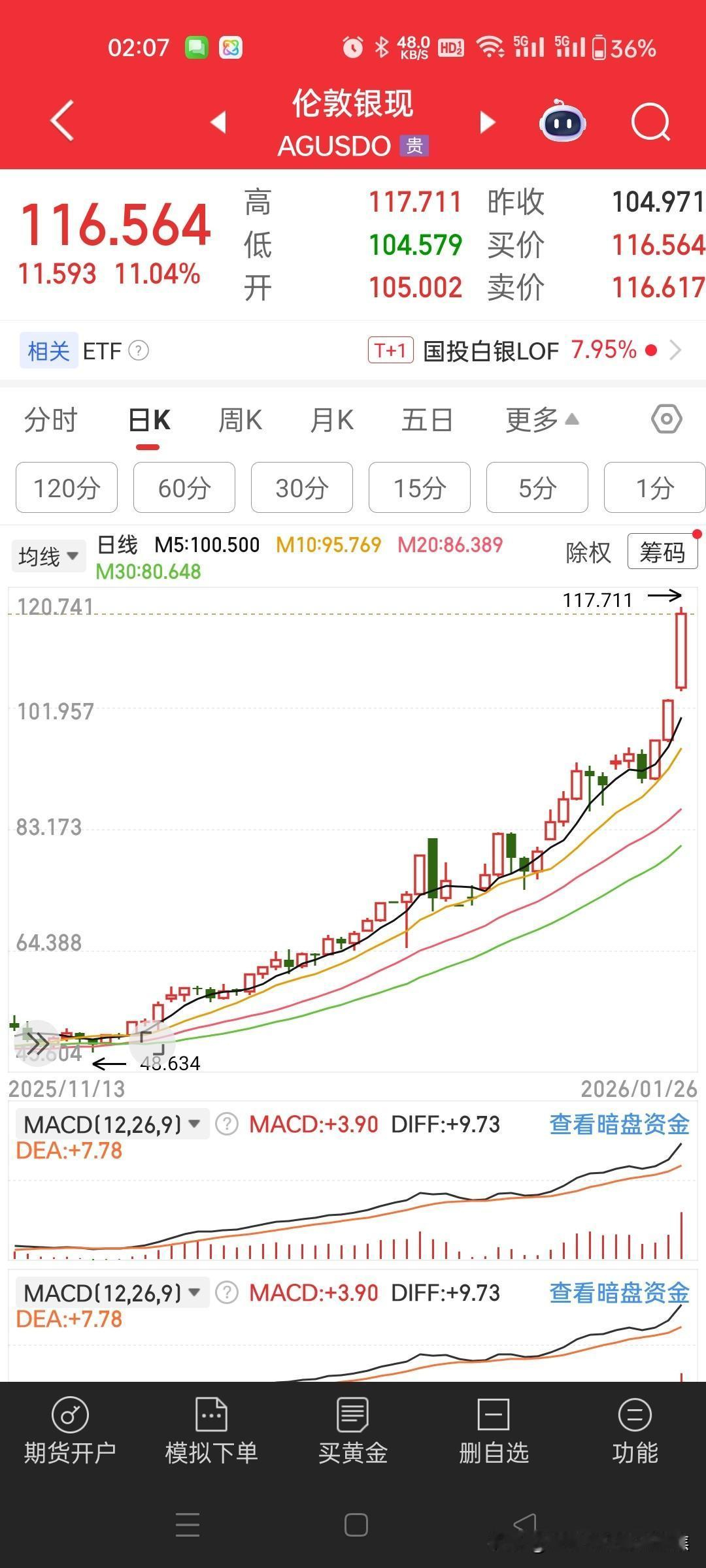Switch to the 五日 tab
This screenshot has height=1568, width=706.
pos(427,420)
